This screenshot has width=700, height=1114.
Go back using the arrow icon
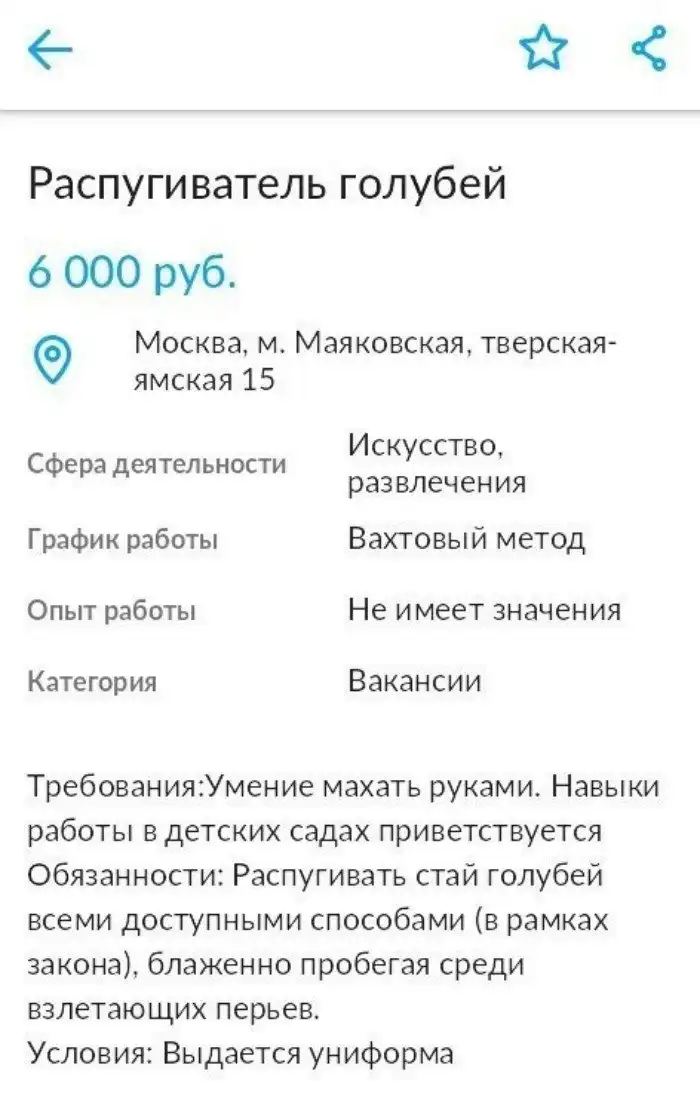(49, 50)
